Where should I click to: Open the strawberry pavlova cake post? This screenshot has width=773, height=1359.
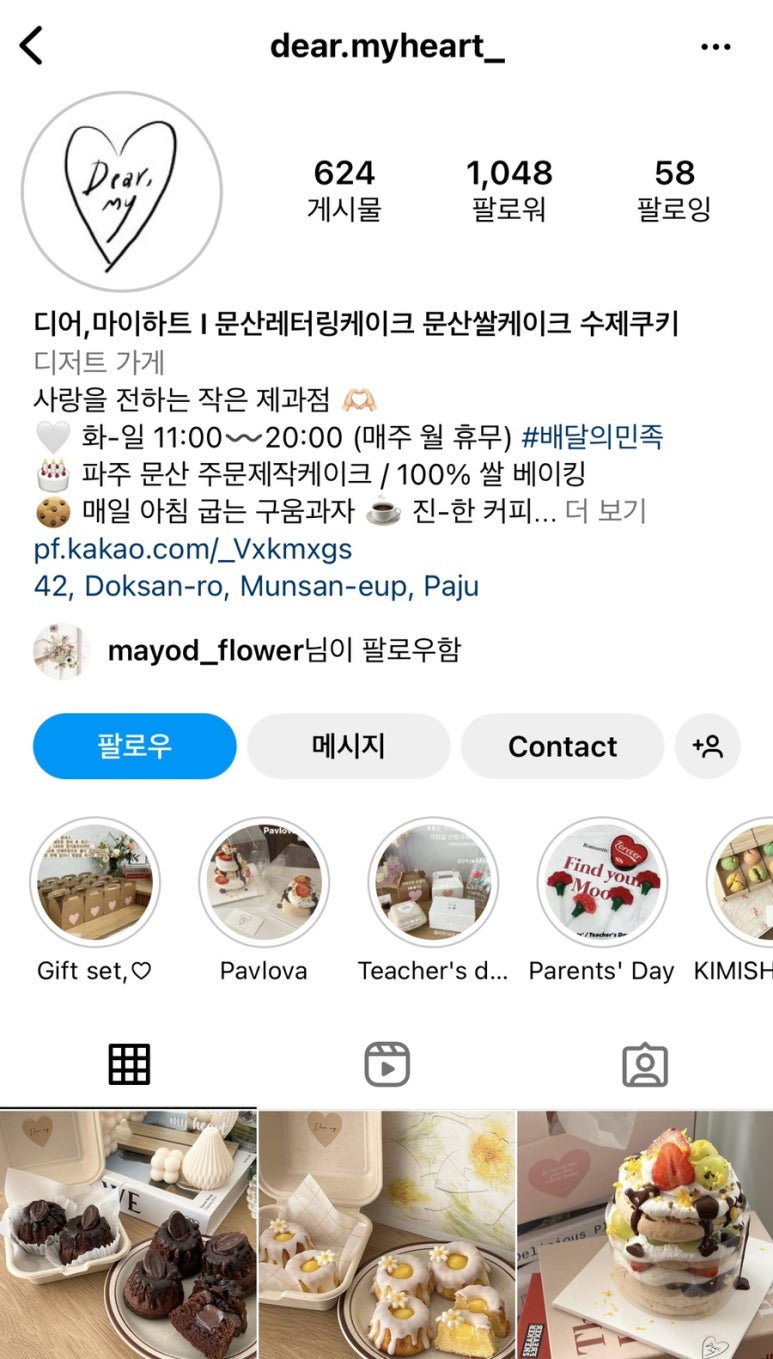tap(645, 1234)
